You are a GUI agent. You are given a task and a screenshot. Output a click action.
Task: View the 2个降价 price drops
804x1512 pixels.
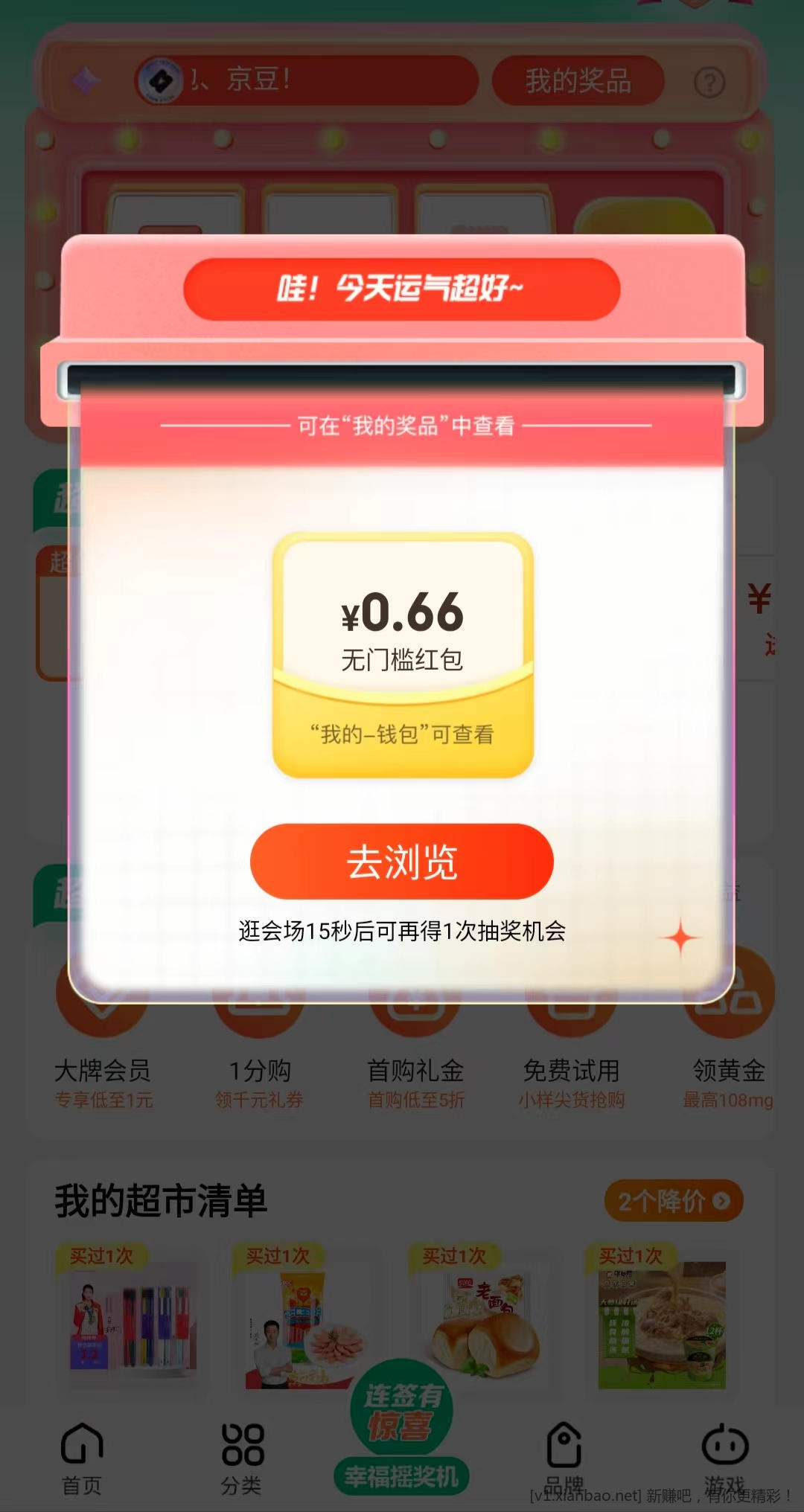(x=674, y=1200)
